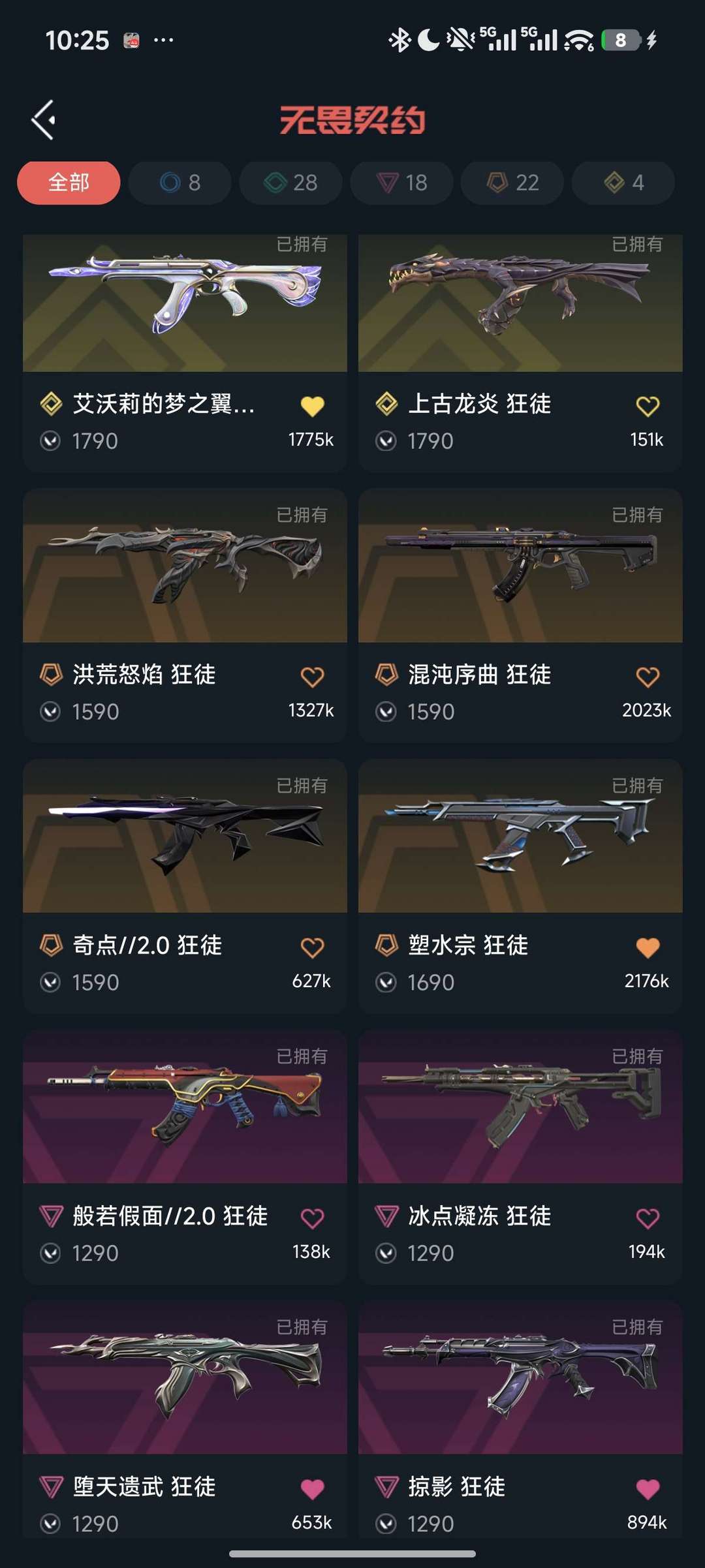The width and height of the screenshot is (705, 1568).
Task: Click the gold tier badge beside 上古龙炎 狂徒
Action: pos(385,405)
